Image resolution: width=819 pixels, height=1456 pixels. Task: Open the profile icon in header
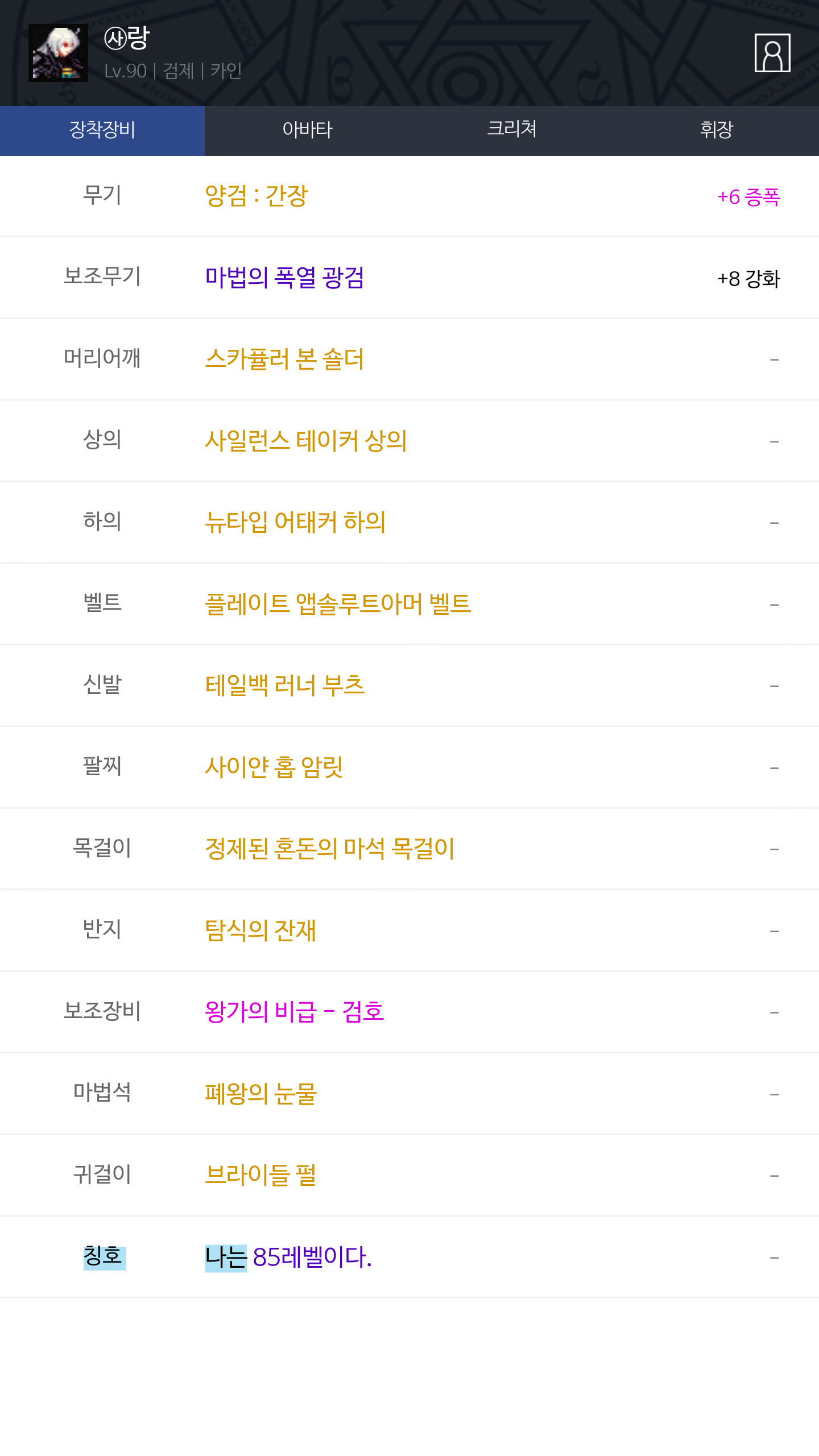tap(772, 53)
